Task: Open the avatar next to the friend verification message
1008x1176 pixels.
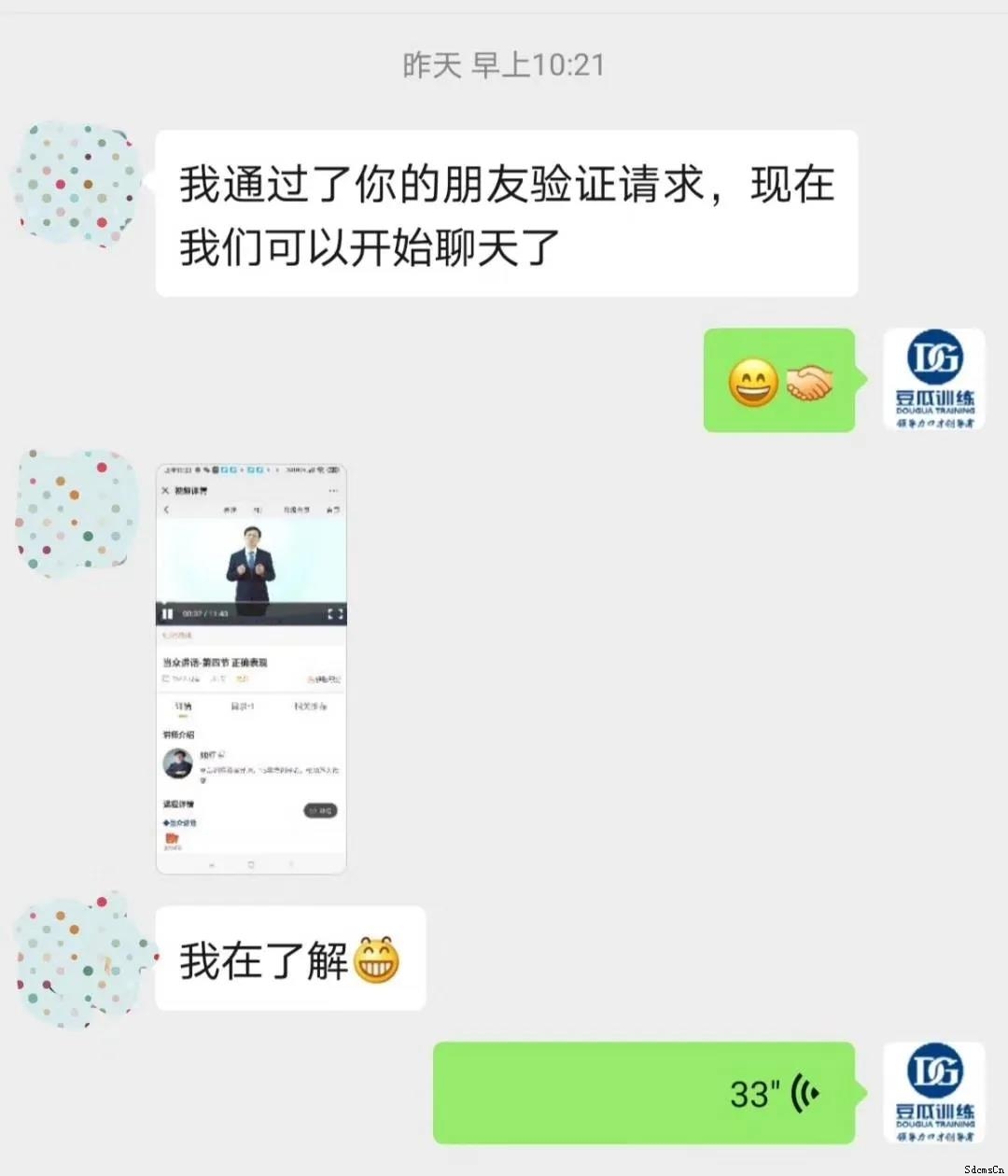Action: tap(75, 184)
